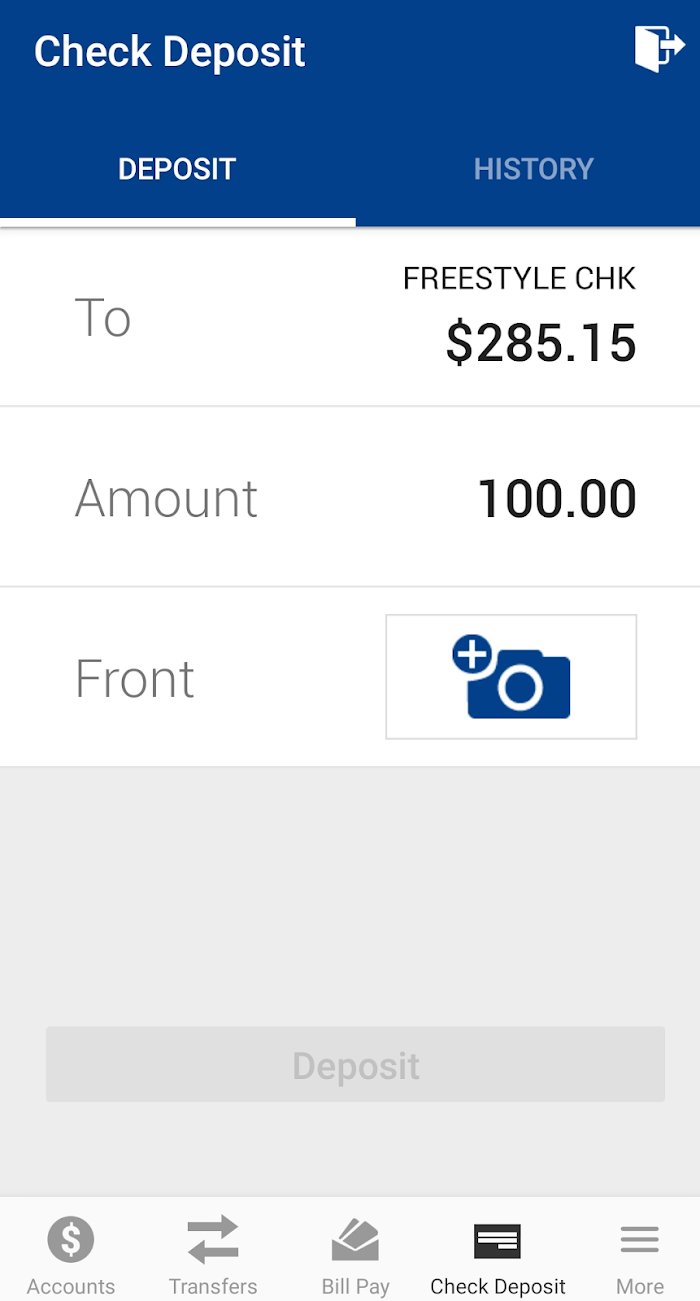The height and width of the screenshot is (1301, 700).
Task: Select the Deposit tab
Action: click(x=177, y=168)
